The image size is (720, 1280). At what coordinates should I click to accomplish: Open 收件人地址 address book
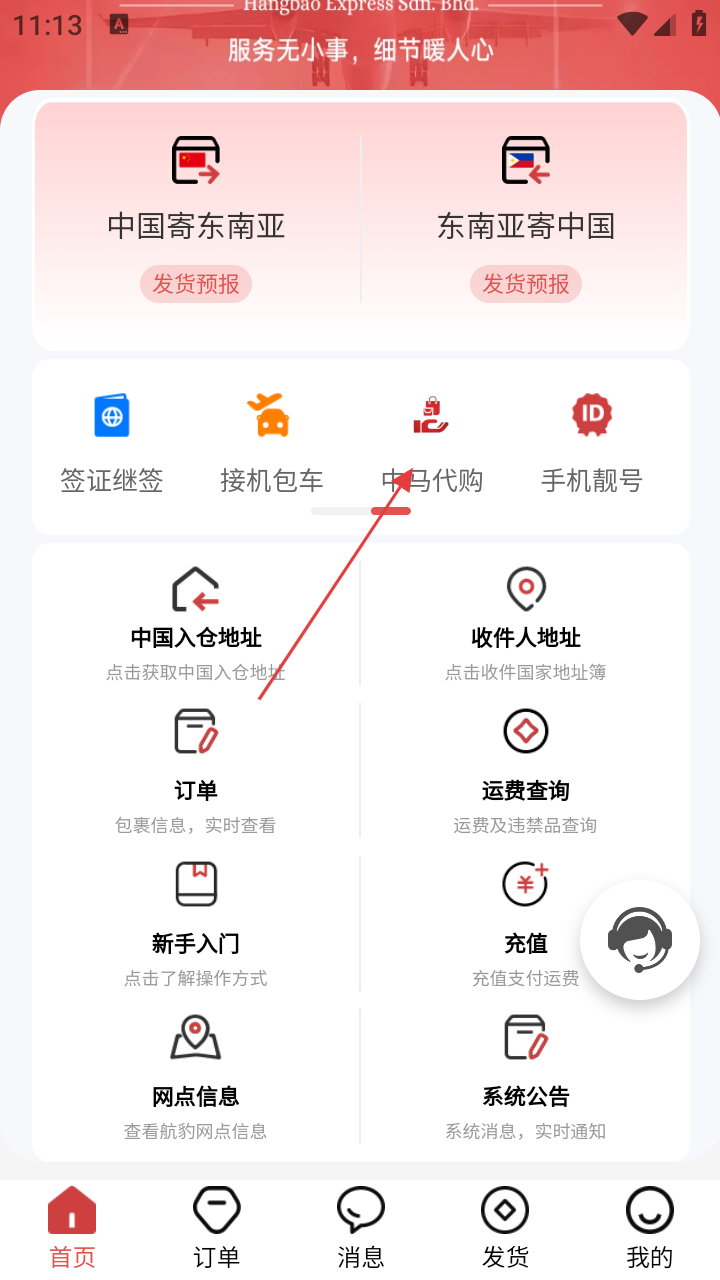pyautogui.click(x=526, y=622)
